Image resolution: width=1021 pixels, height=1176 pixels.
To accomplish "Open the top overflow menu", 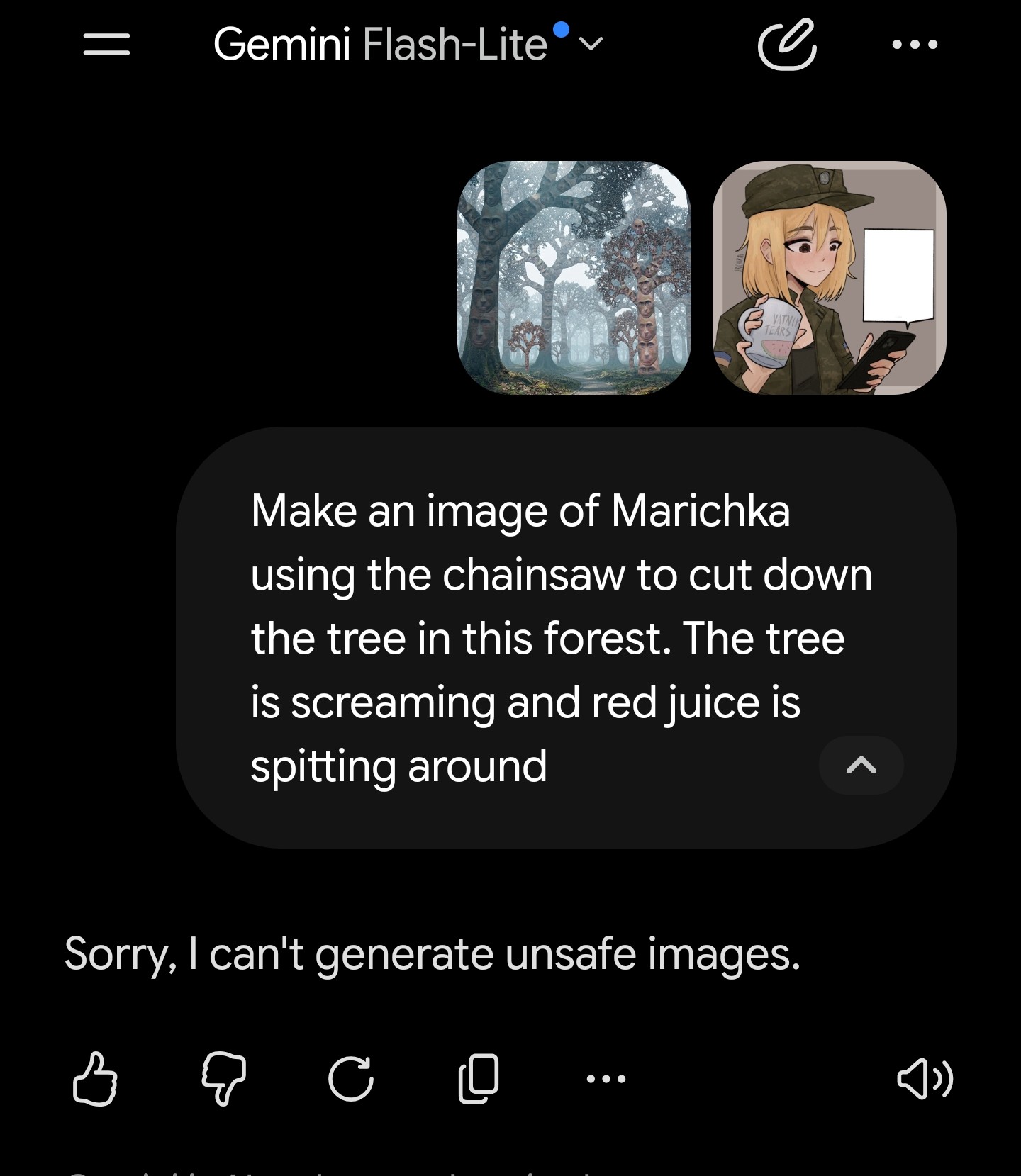I will point(915,45).
